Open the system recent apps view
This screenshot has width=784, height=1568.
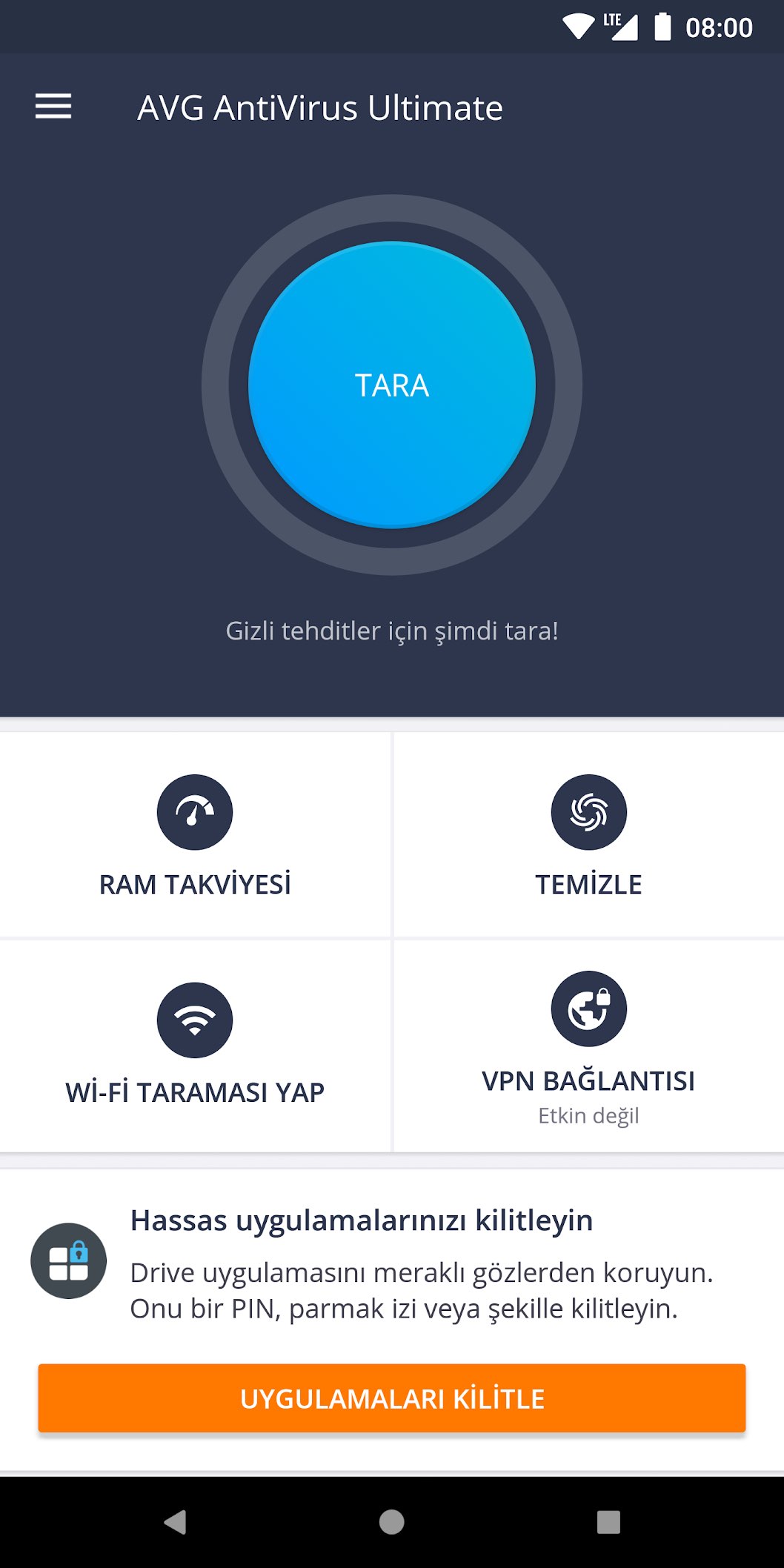point(608,1522)
